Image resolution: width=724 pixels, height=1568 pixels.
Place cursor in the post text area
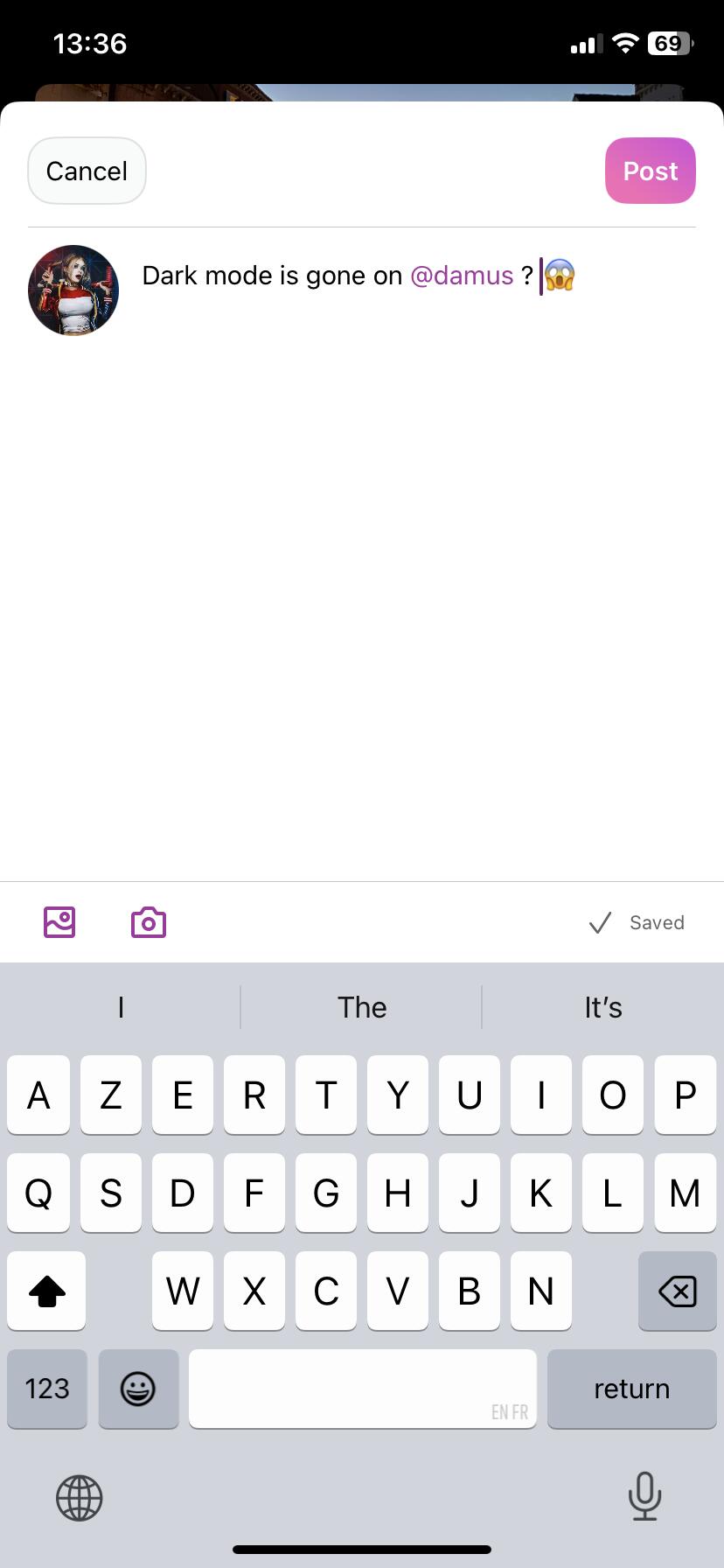coord(362,525)
